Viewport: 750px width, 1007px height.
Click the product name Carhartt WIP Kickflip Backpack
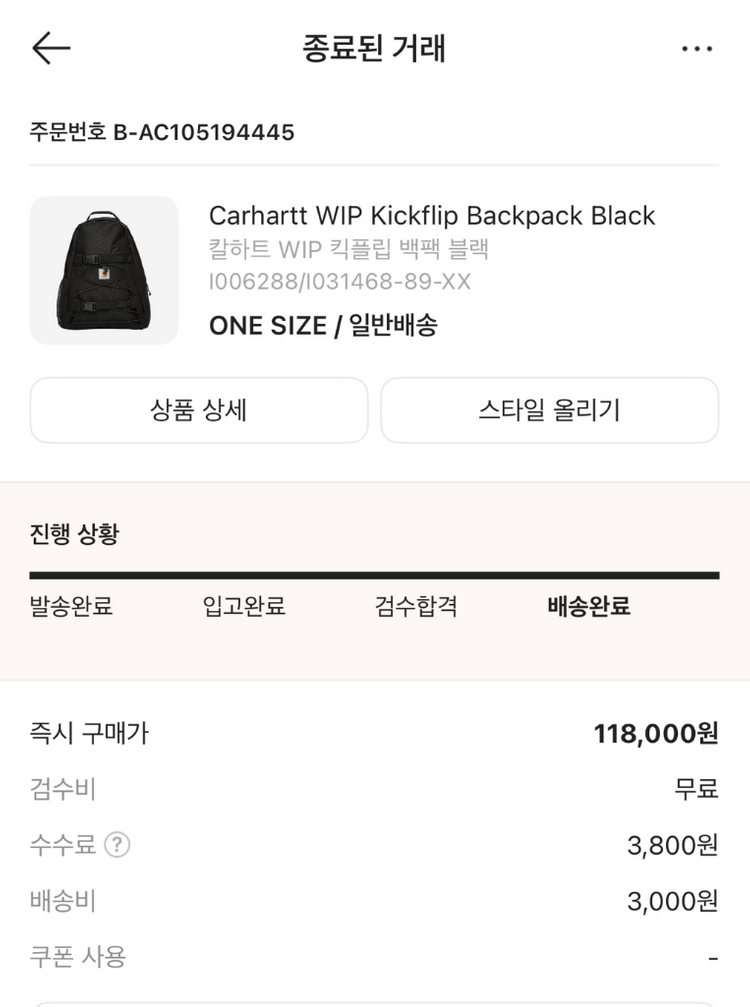point(431,216)
